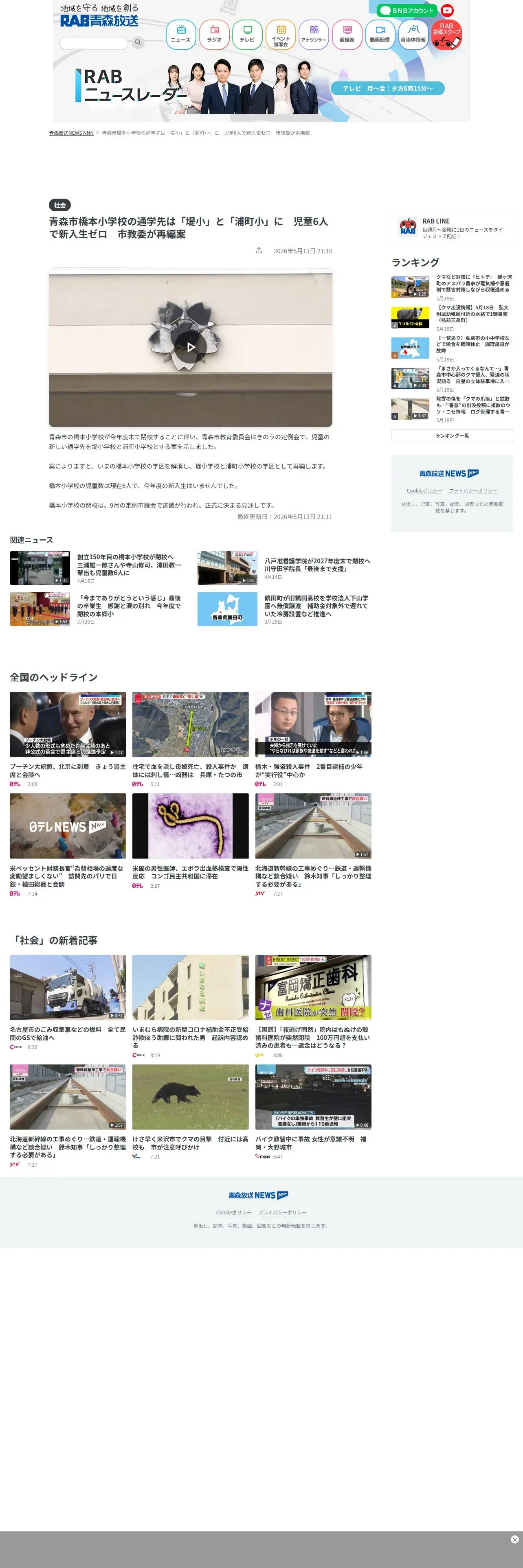Viewport: 523px width, 1568px height.
Task: Dismiss the bottom banner with the close button
Action: click(514, 1540)
